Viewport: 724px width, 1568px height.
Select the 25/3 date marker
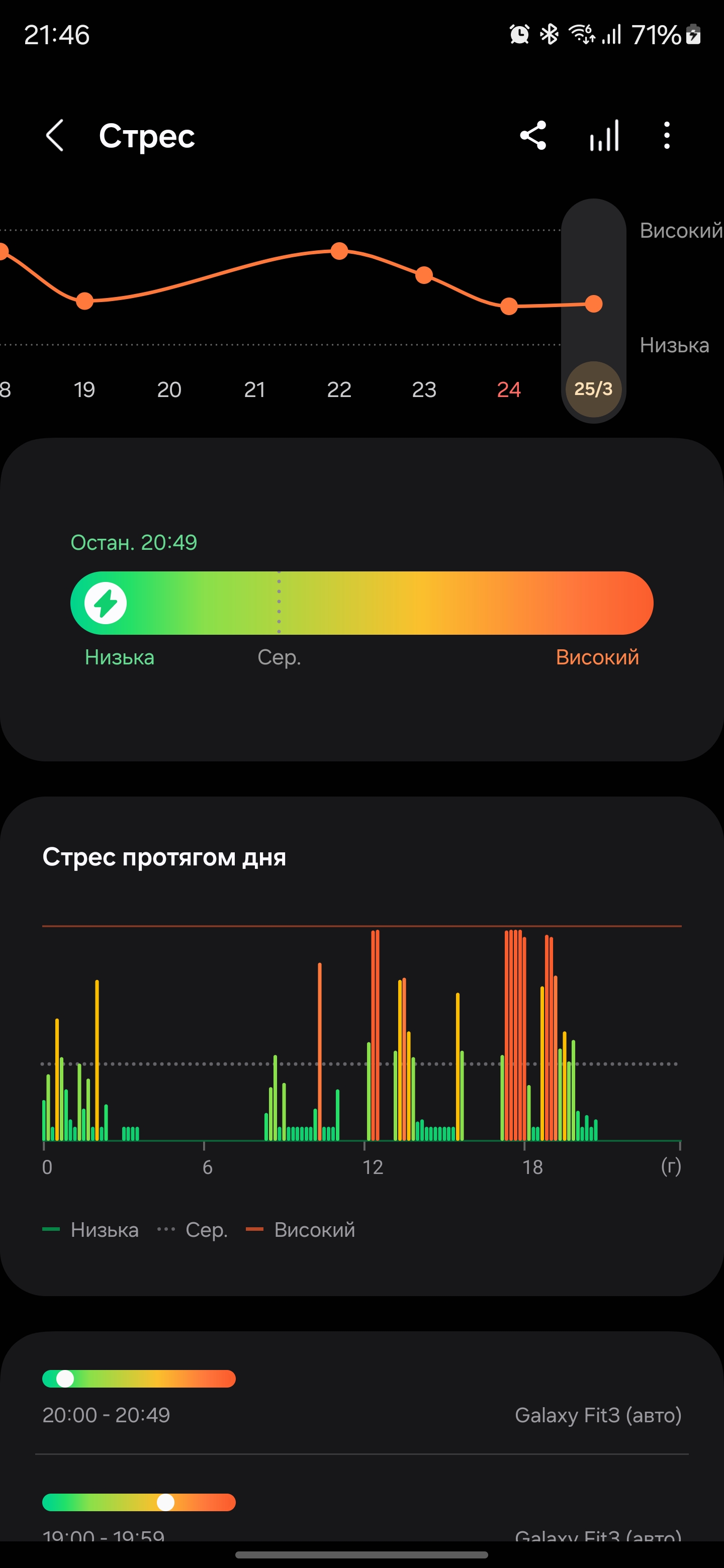[593, 389]
